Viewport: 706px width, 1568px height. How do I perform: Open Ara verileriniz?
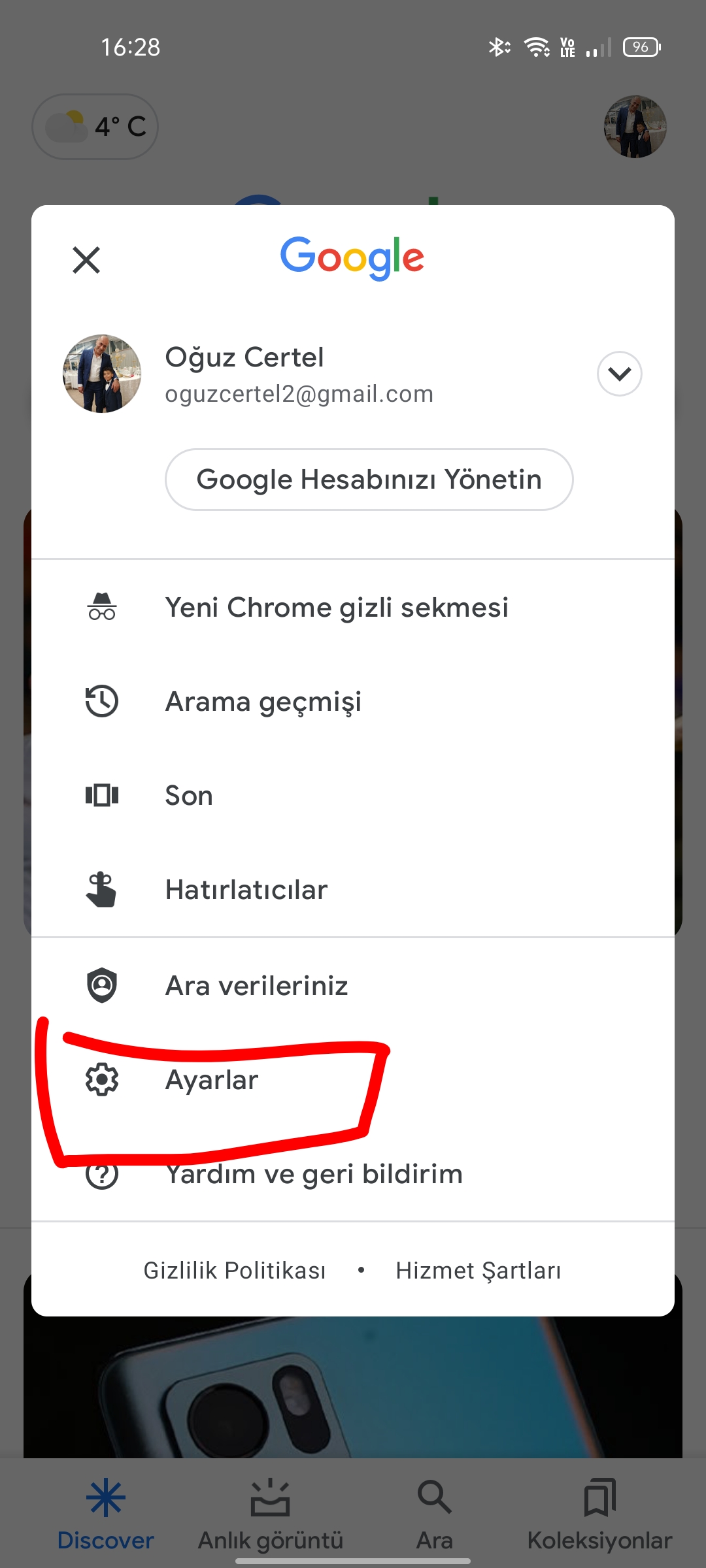click(x=353, y=985)
